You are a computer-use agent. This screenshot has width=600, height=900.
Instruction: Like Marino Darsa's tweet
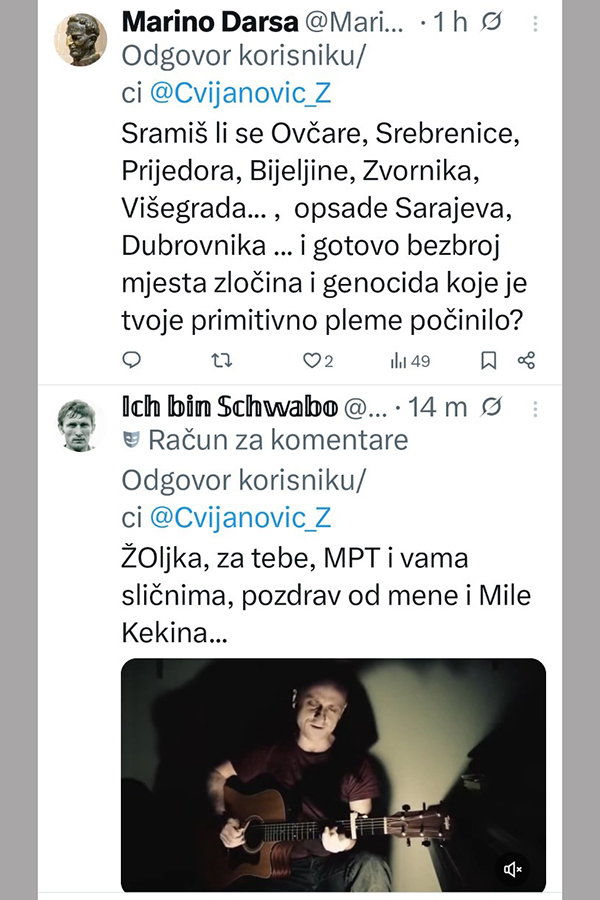312,360
